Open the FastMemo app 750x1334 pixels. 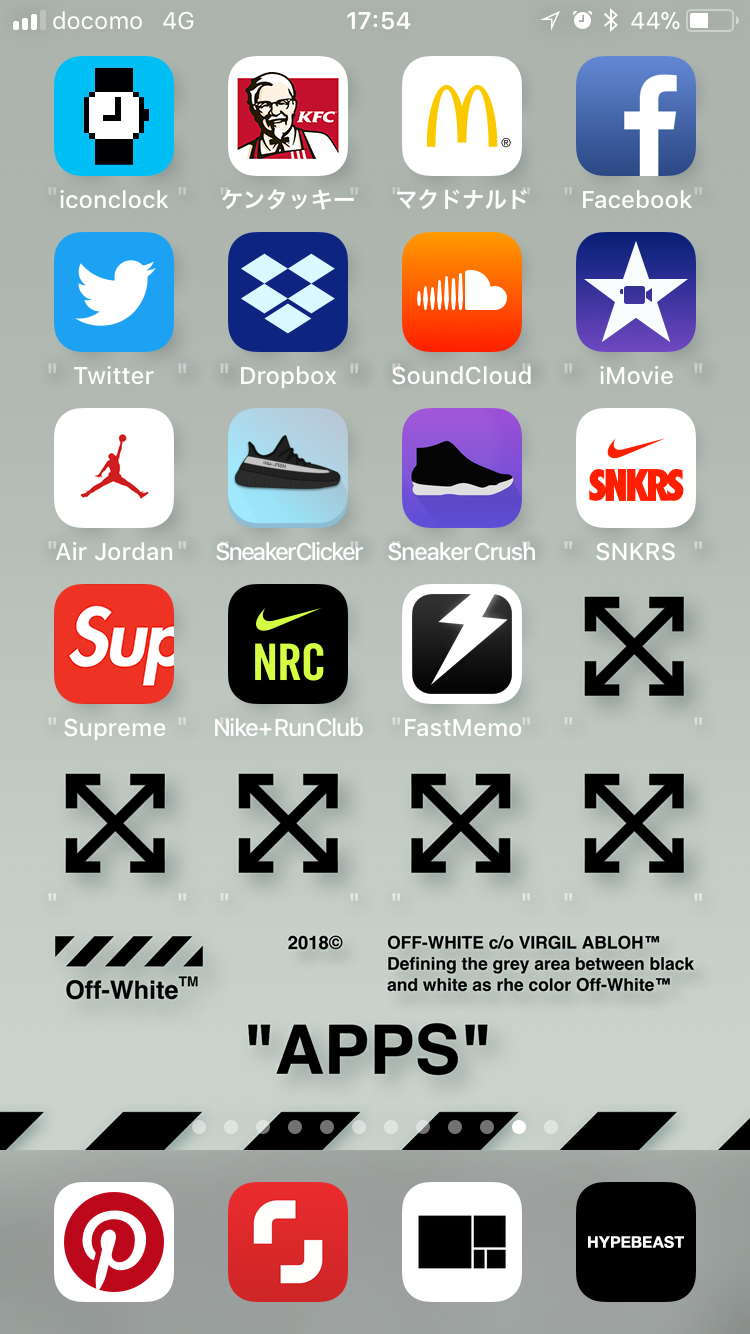(x=462, y=644)
